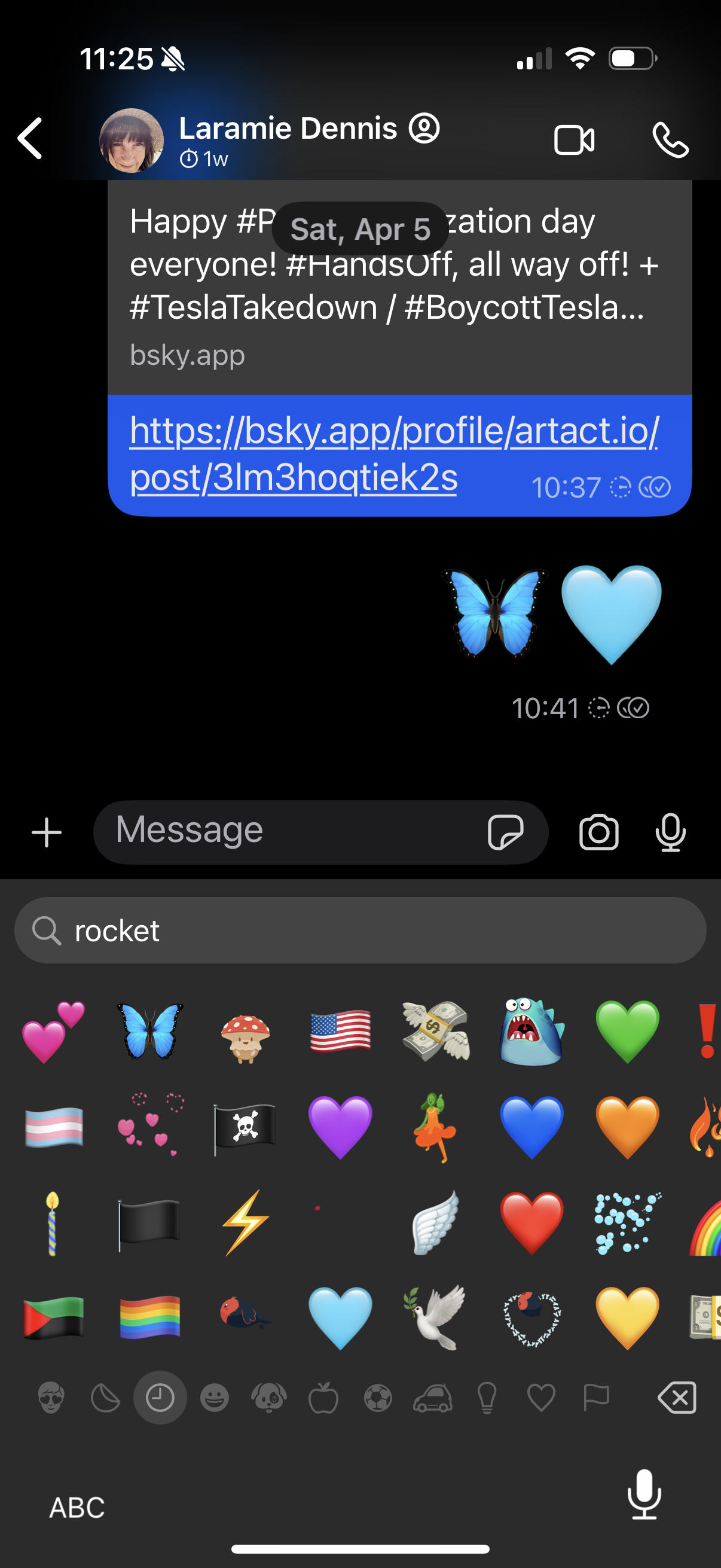Screen dimensions: 721x1568
Task: Insert the lightning bolt emoji
Action: click(x=245, y=1222)
